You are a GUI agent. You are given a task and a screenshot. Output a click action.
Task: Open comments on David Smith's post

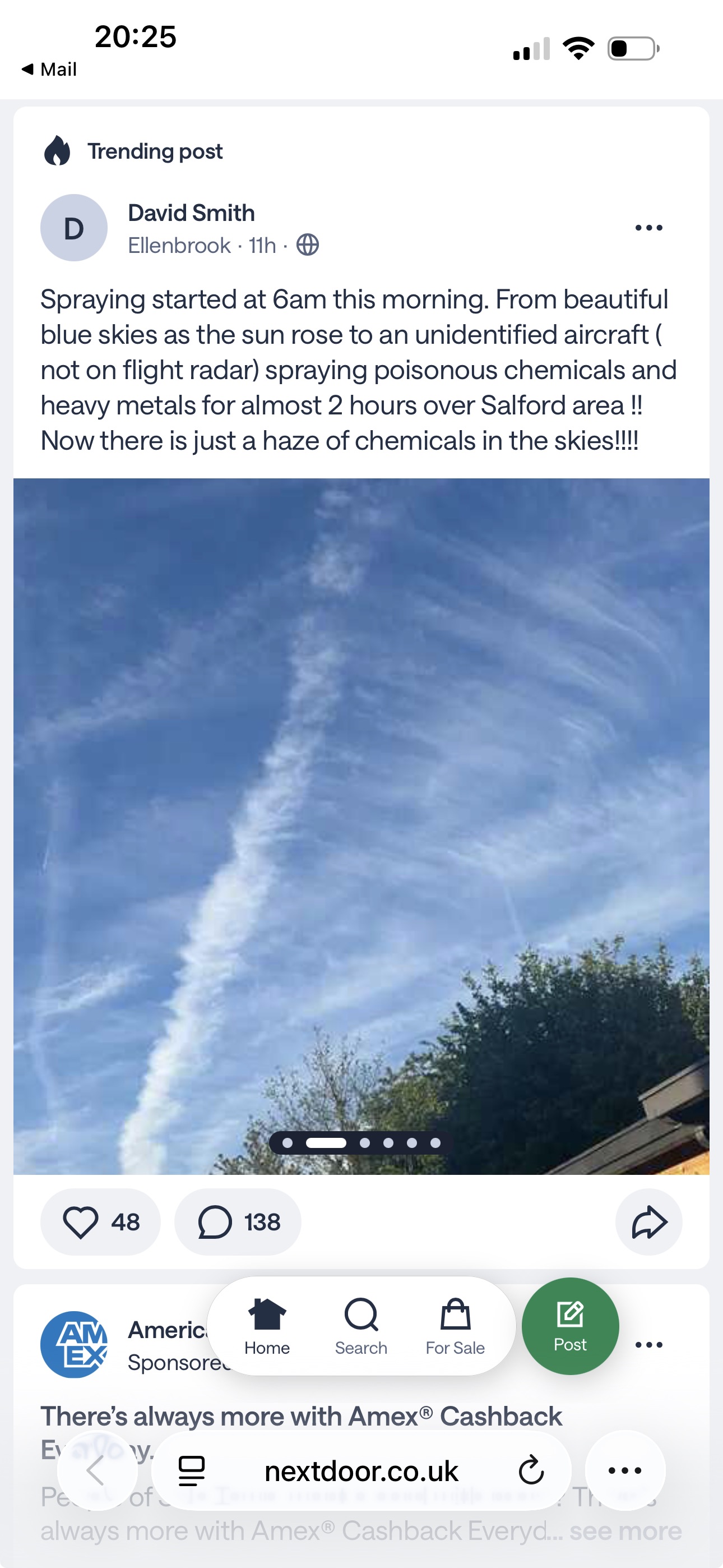point(238,1221)
